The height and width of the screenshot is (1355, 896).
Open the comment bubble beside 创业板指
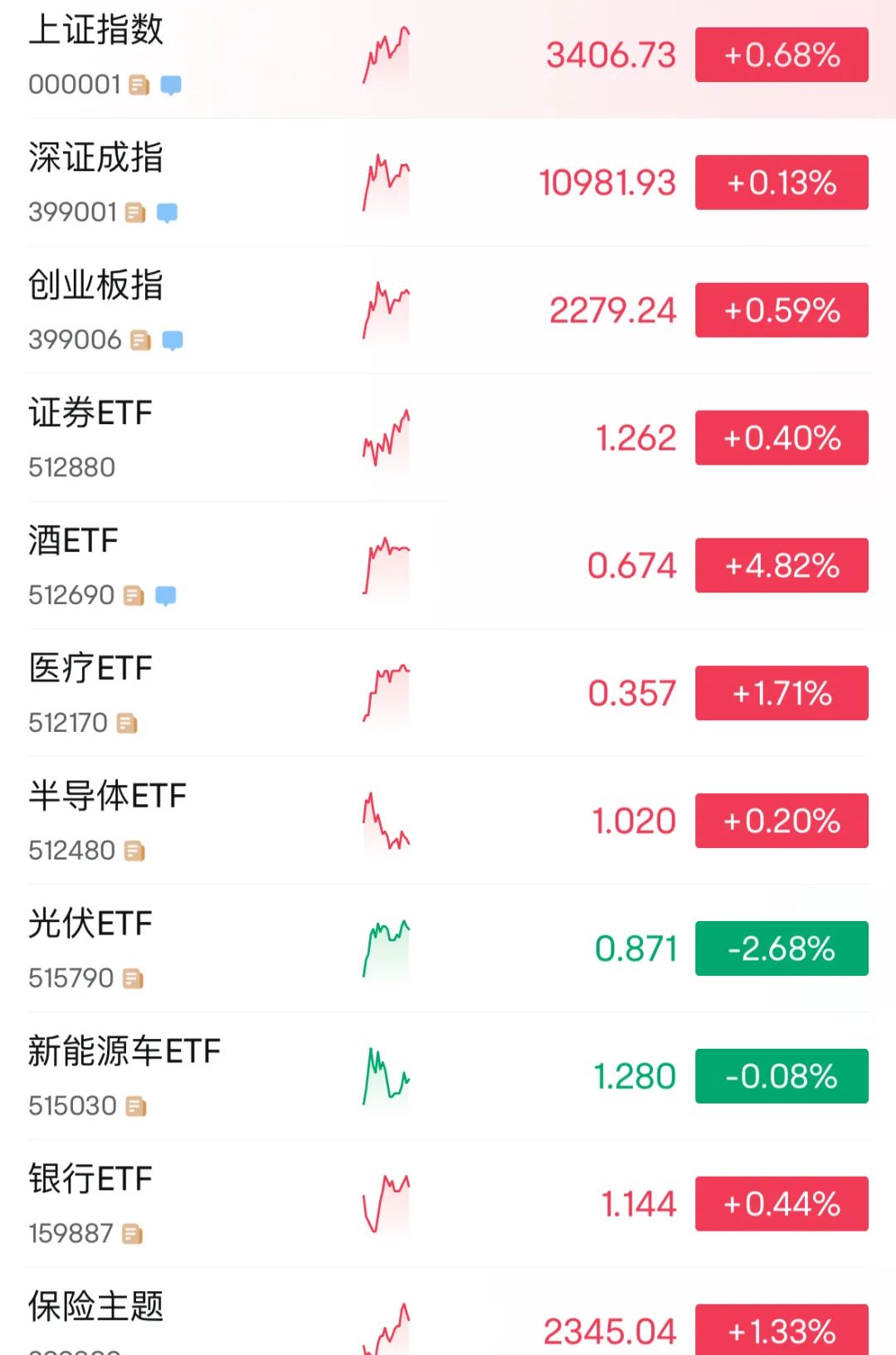170,339
